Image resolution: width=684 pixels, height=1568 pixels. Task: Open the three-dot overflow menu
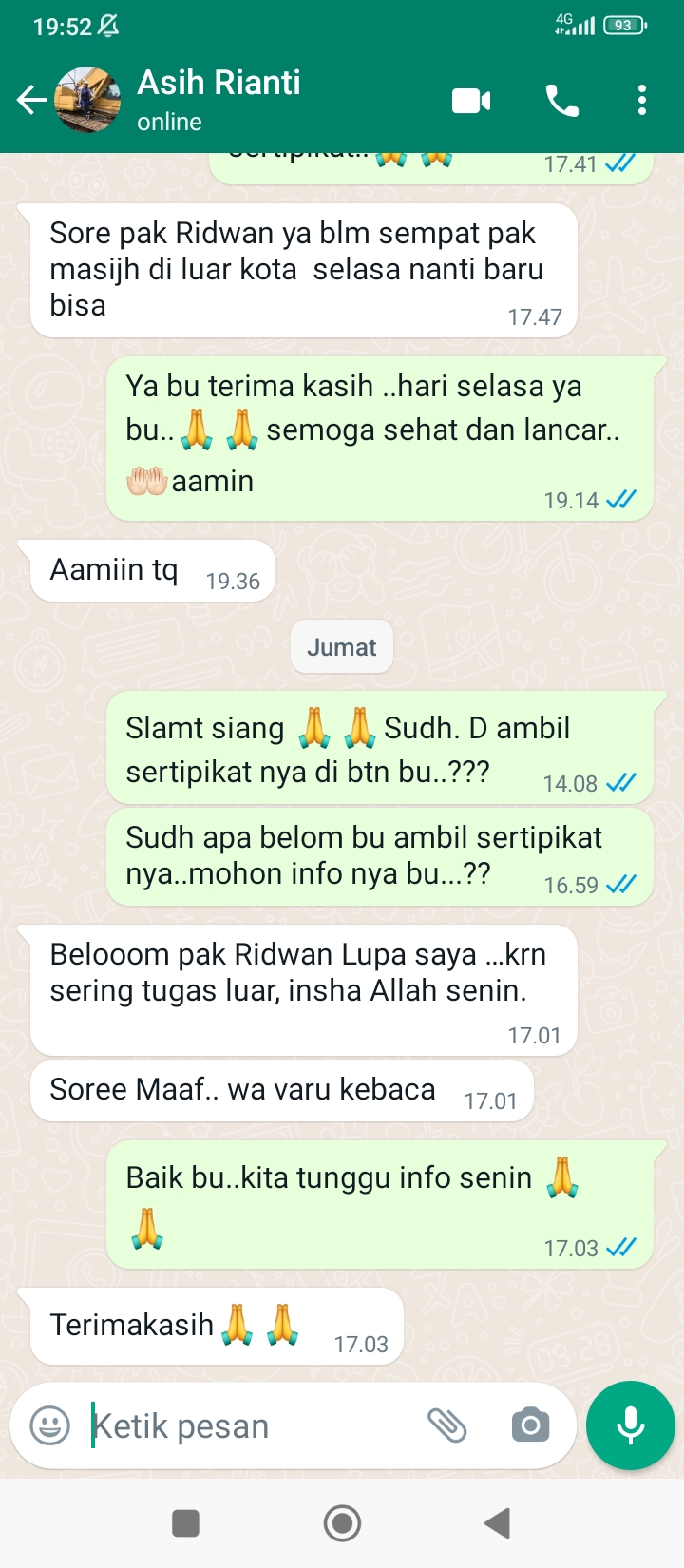[642, 100]
